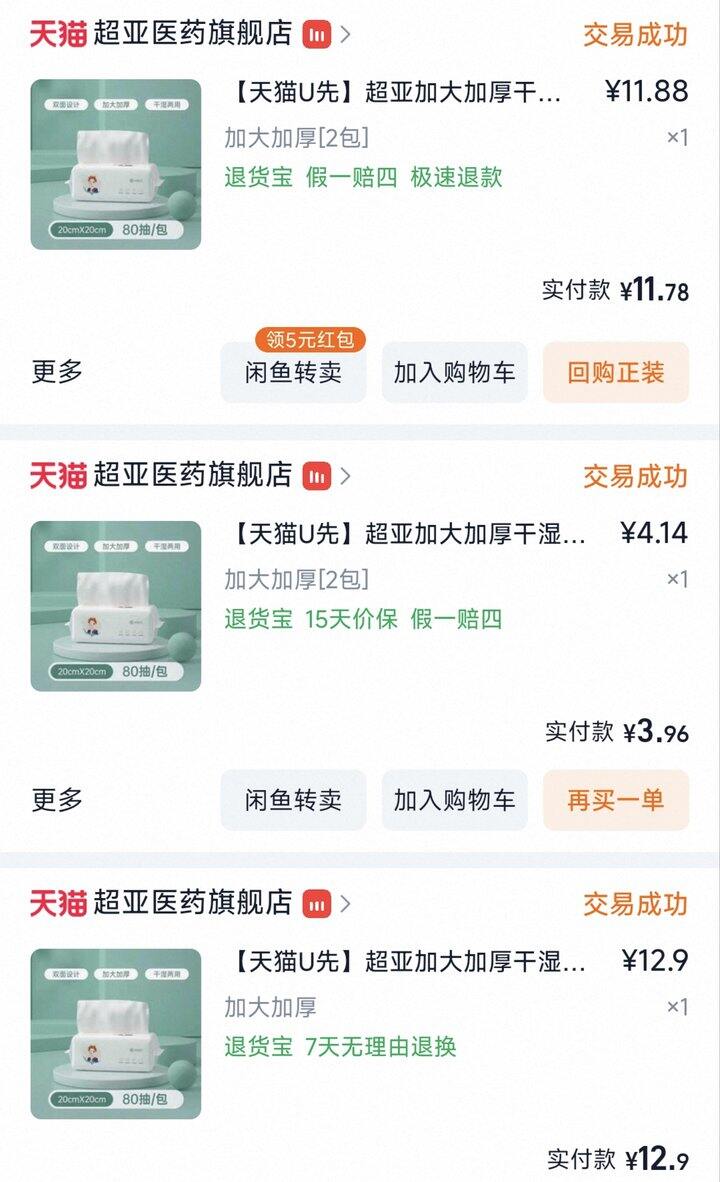
Task: Tap 更多 on the ¥11.78 paid order
Action: click(x=57, y=372)
